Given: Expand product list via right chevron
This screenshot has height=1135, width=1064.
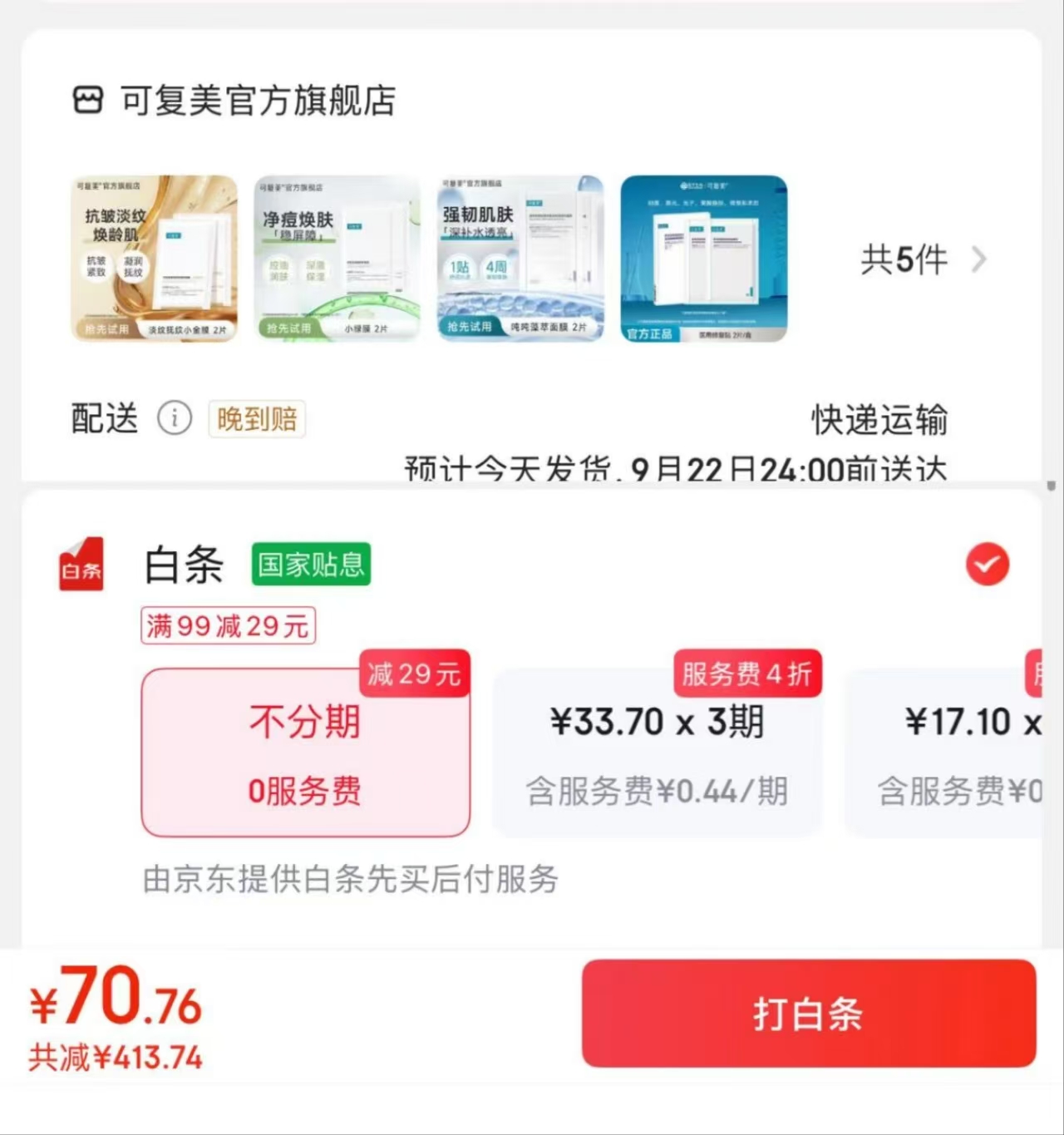Looking at the screenshot, I should pos(979,260).
